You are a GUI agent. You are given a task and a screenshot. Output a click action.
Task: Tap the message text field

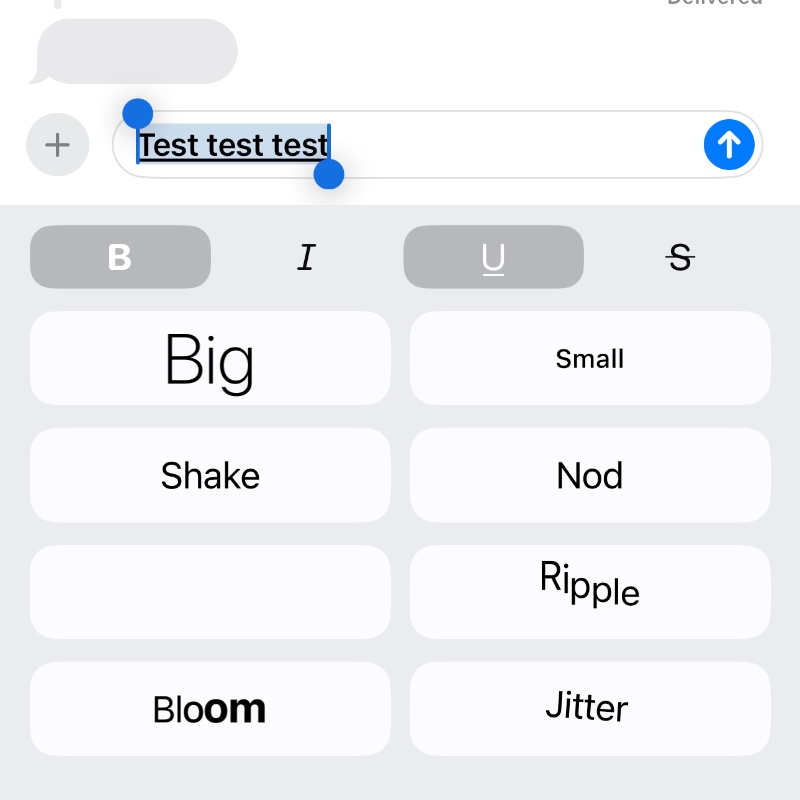coord(500,145)
